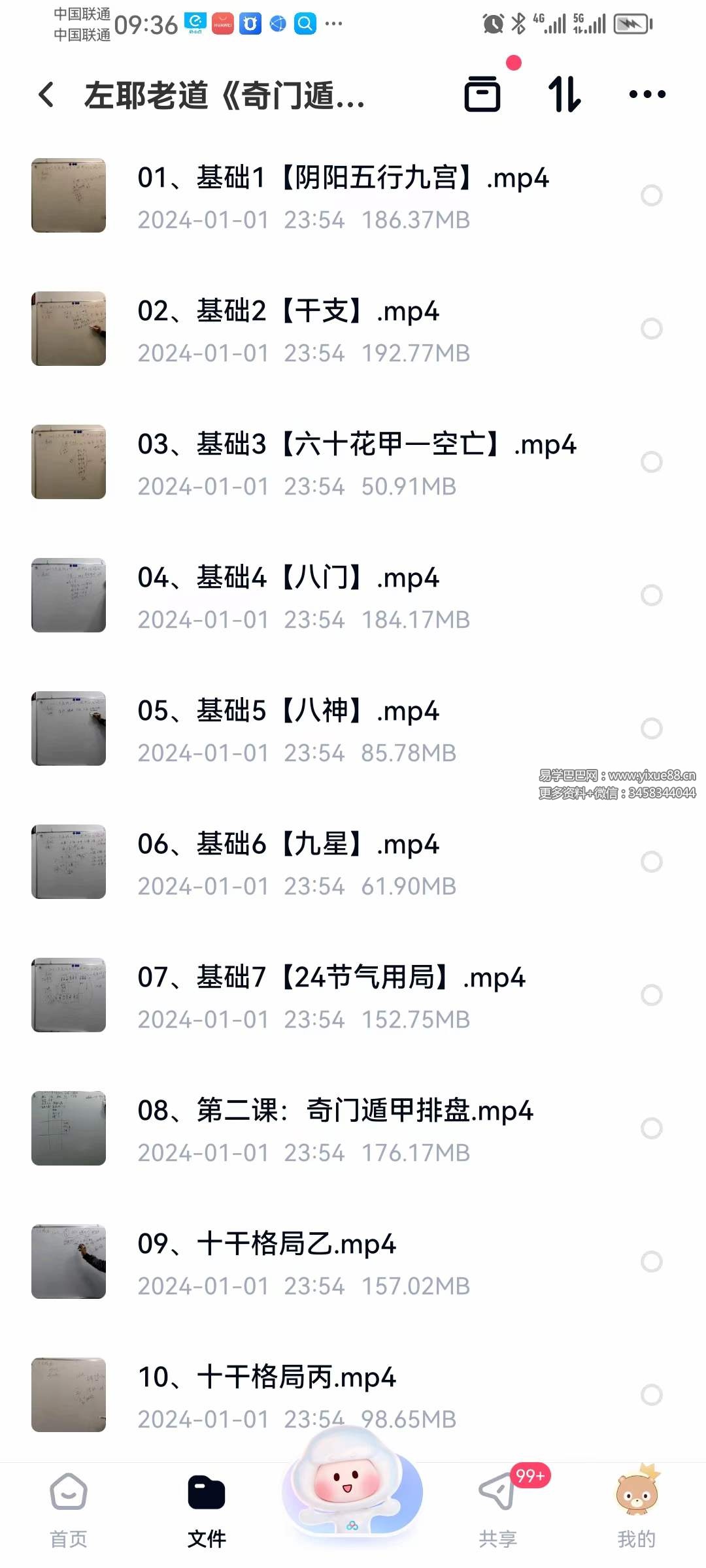Select the circle beside 基础5【八神】 file

tap(651, 728)
